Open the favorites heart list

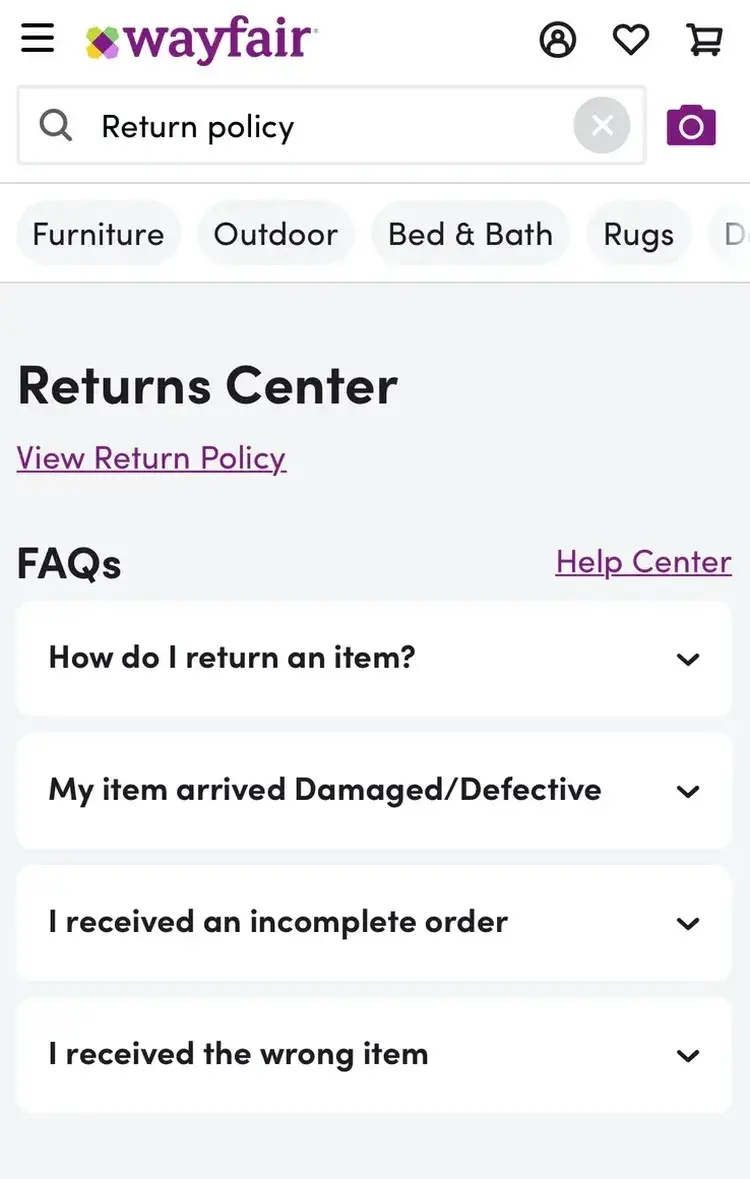(x=631, y=40)
